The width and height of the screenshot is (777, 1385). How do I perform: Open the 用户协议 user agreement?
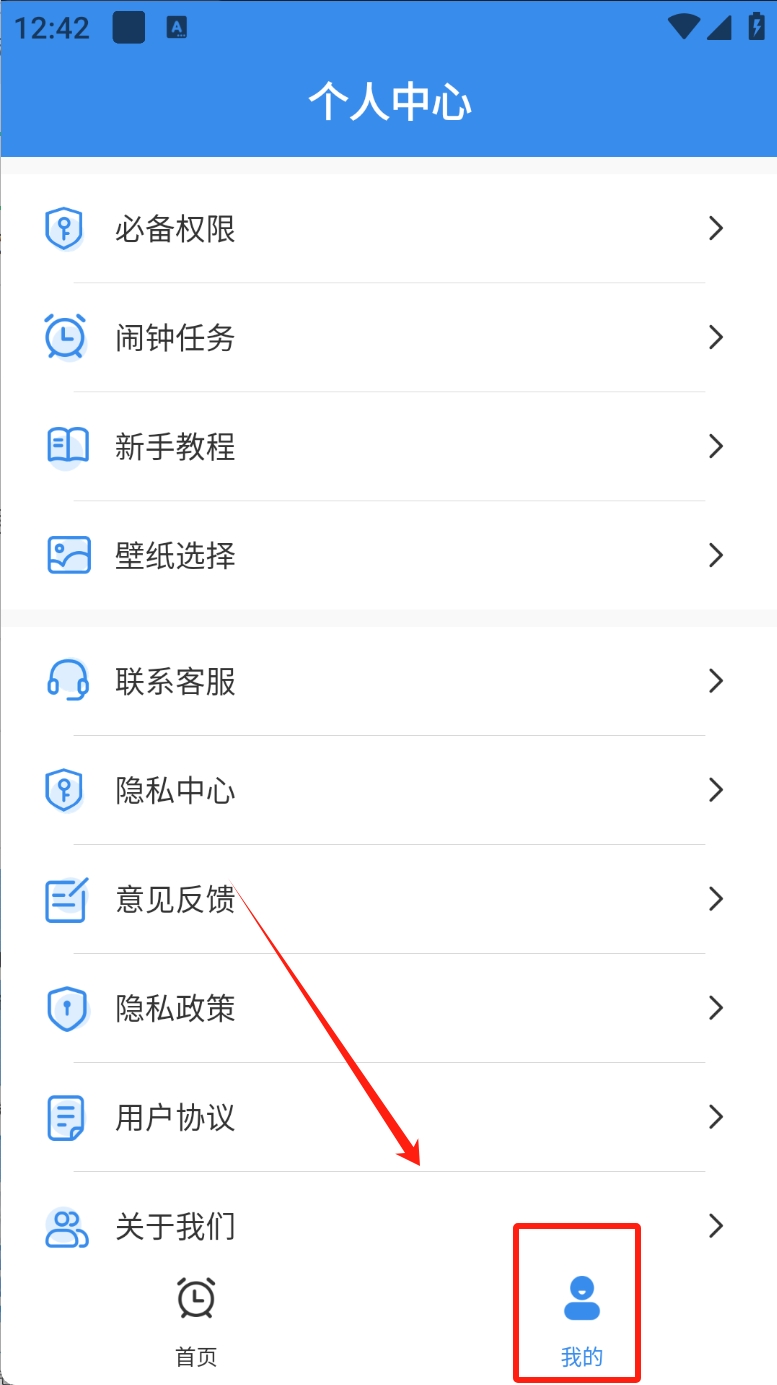(388, 1117)
